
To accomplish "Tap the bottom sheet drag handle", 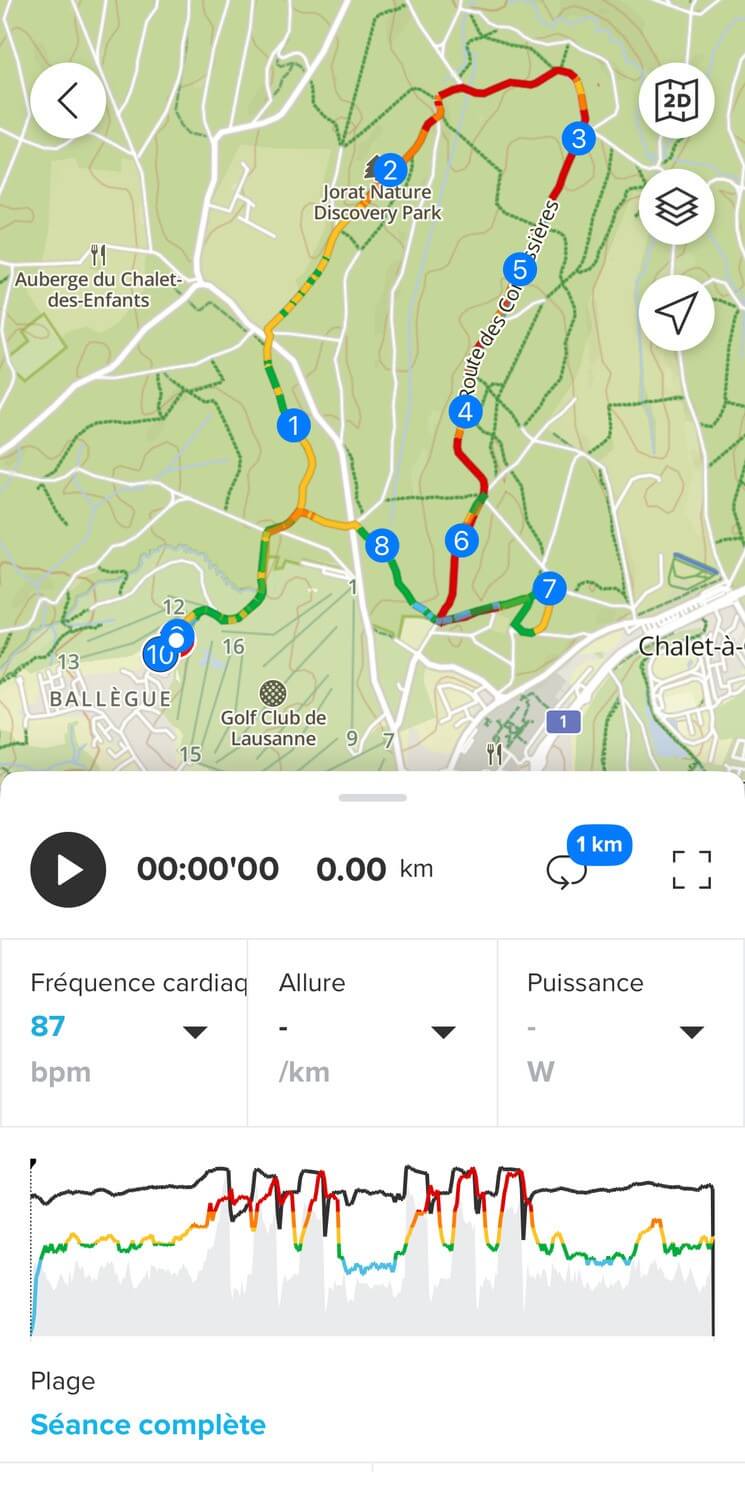I will [x=372, y=798].
